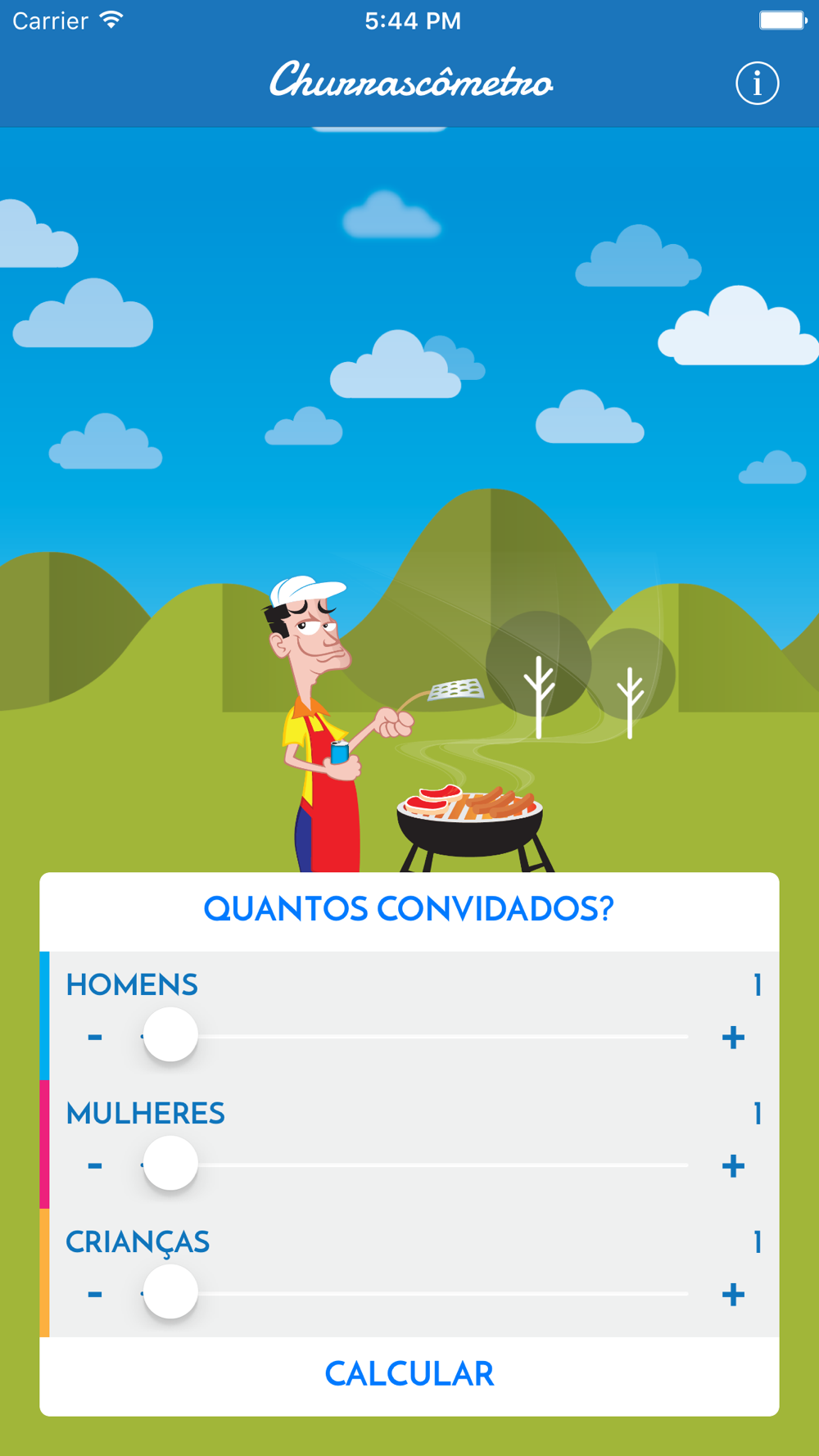The width and height of the screenshot is (819, 1456).
Task: Increase Mulheres count with plus
Action: (733, 1165)
